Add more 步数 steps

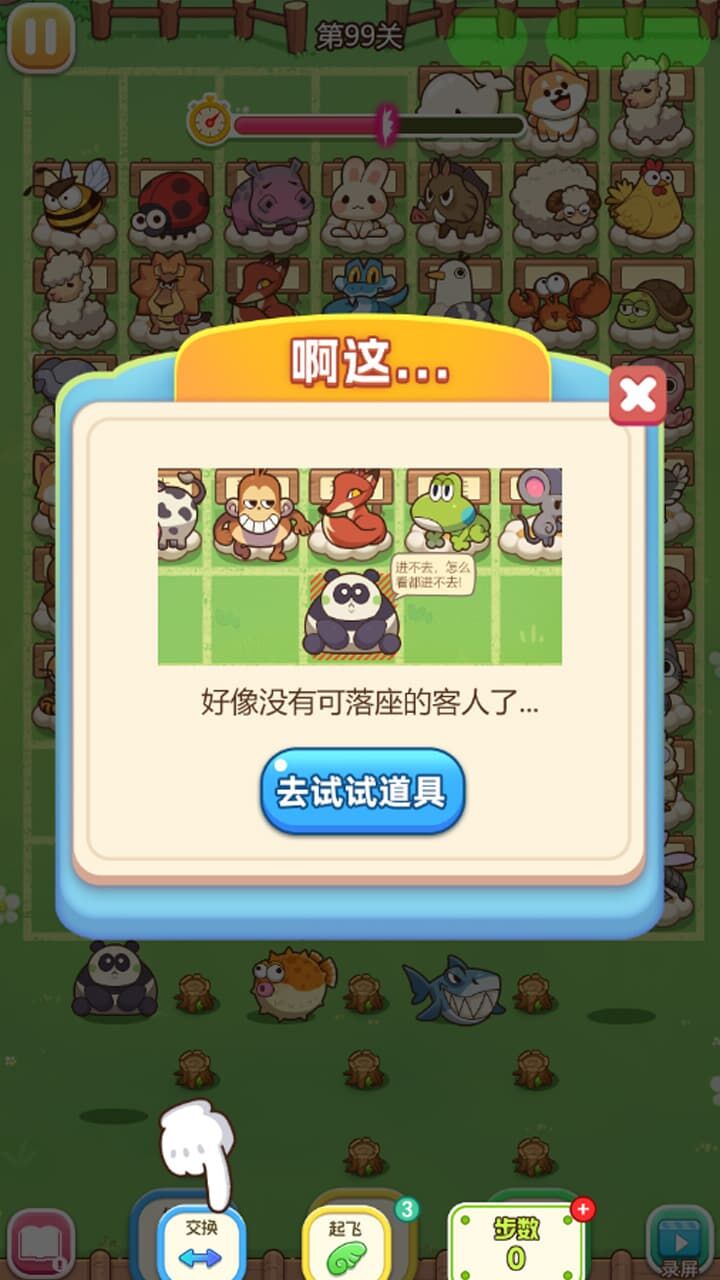click(582, 1210)
